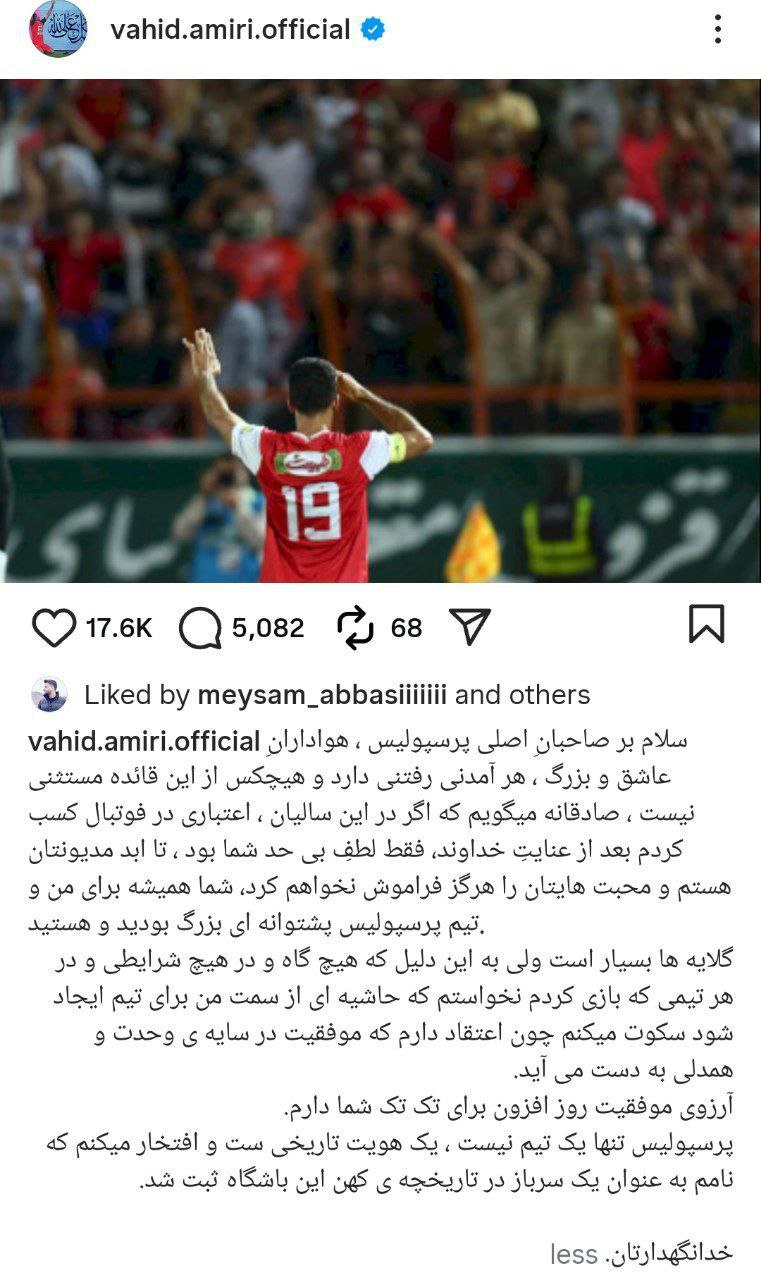Open the post photo of player 19

coord(380,330)
